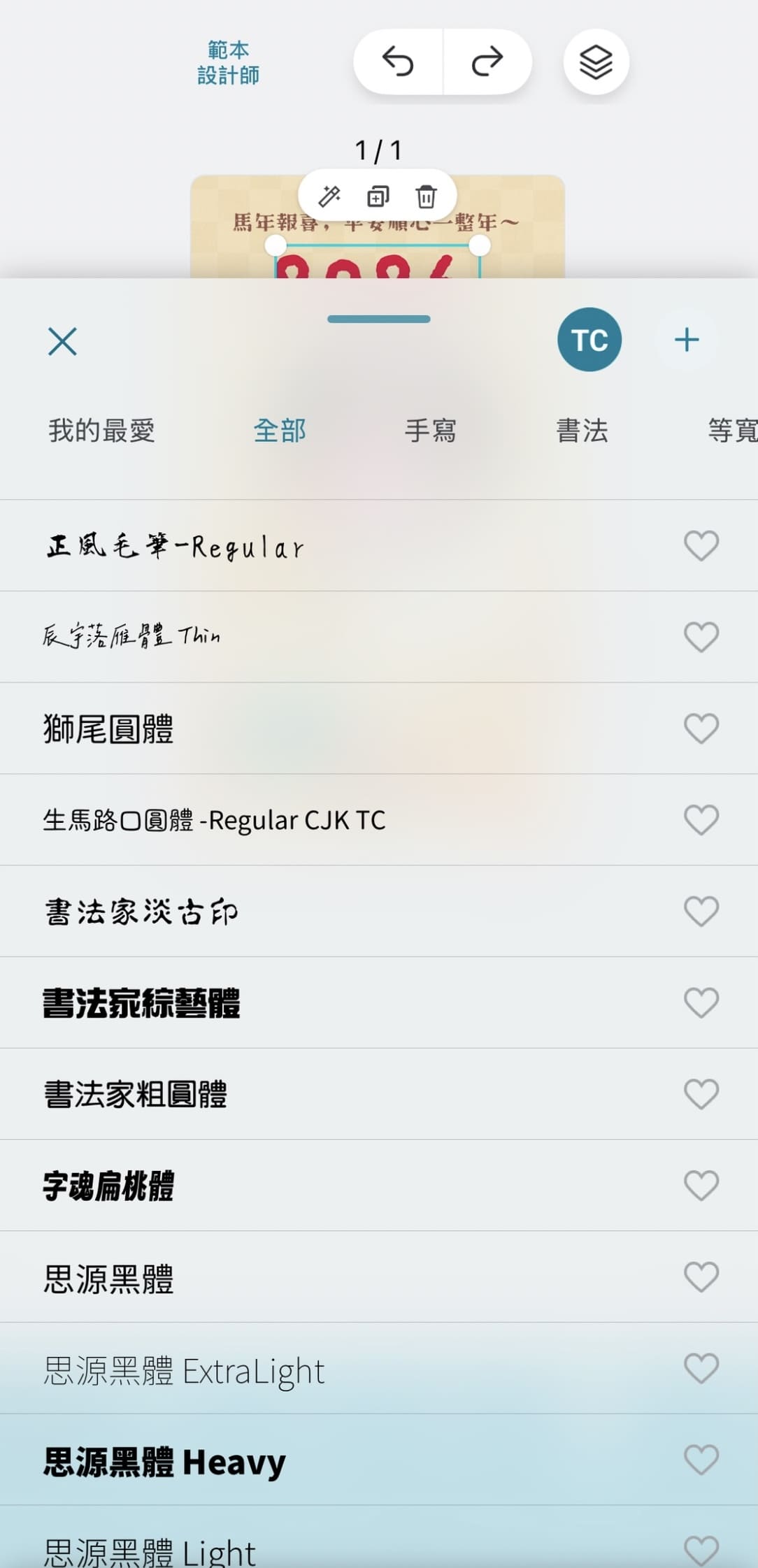Collapse the font picker with the X
Viewport: 758px width, 1568px height.
coord(62,342)
